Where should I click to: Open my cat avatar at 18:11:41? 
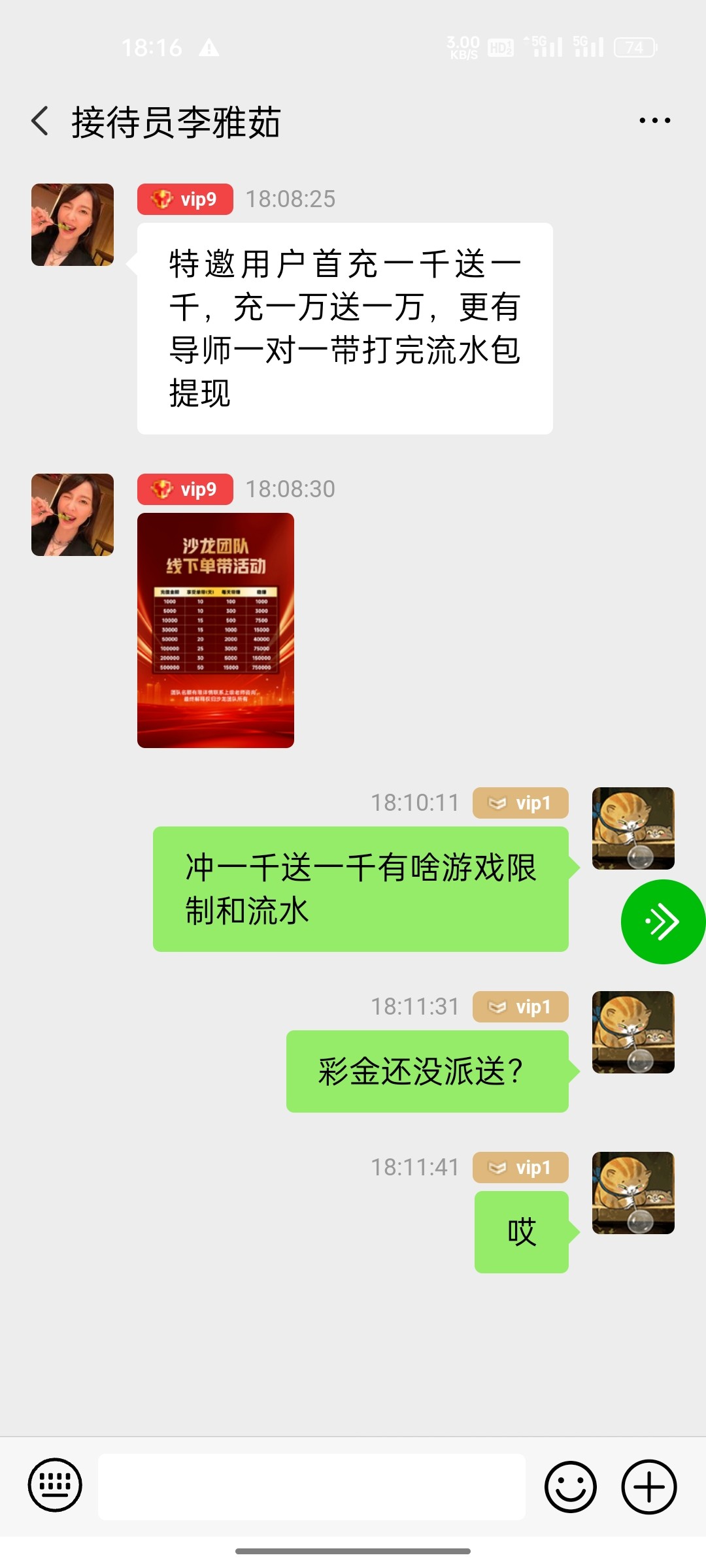[633, 1193]
